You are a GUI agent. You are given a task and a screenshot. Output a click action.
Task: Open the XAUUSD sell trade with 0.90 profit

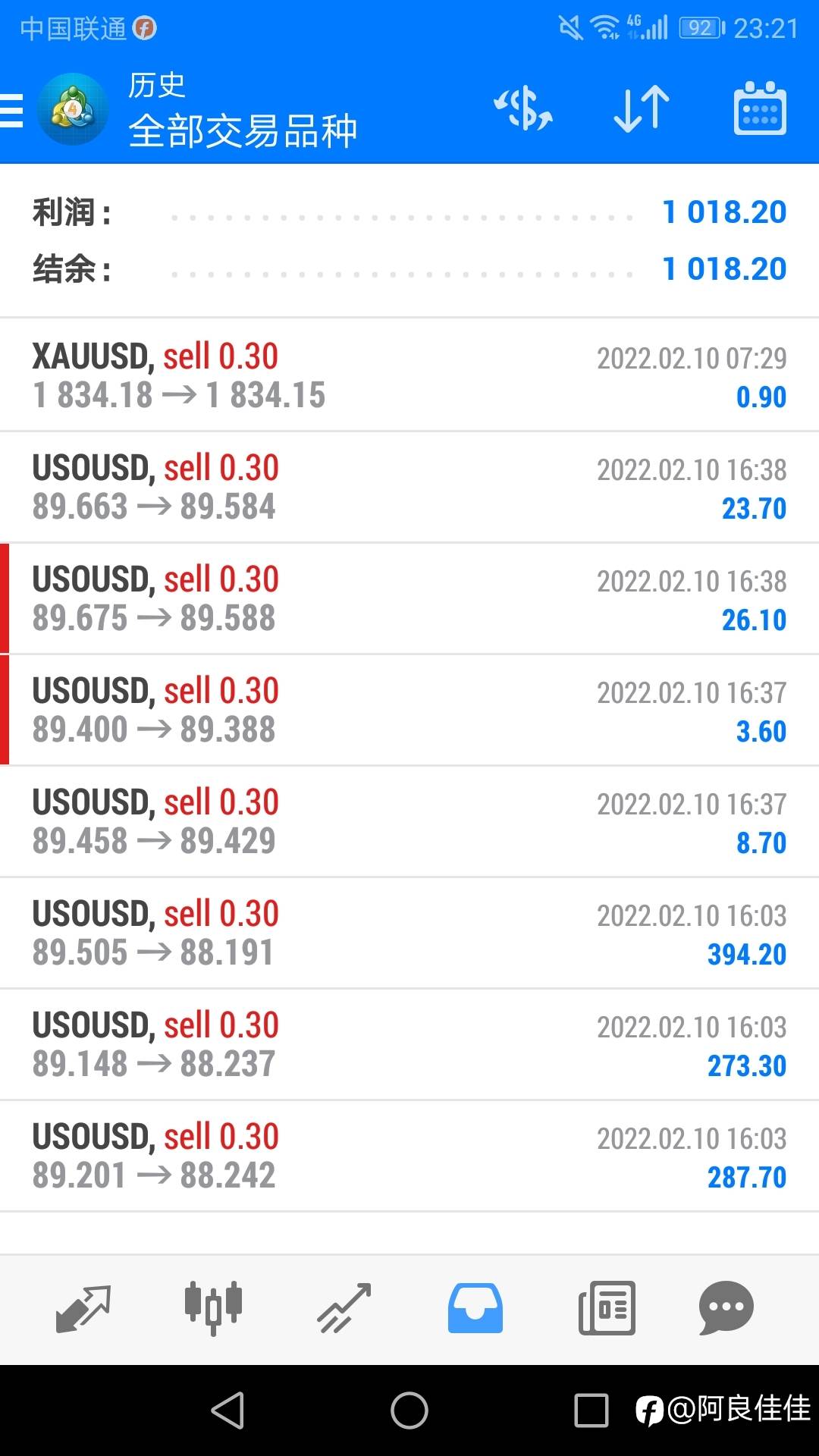409,375
